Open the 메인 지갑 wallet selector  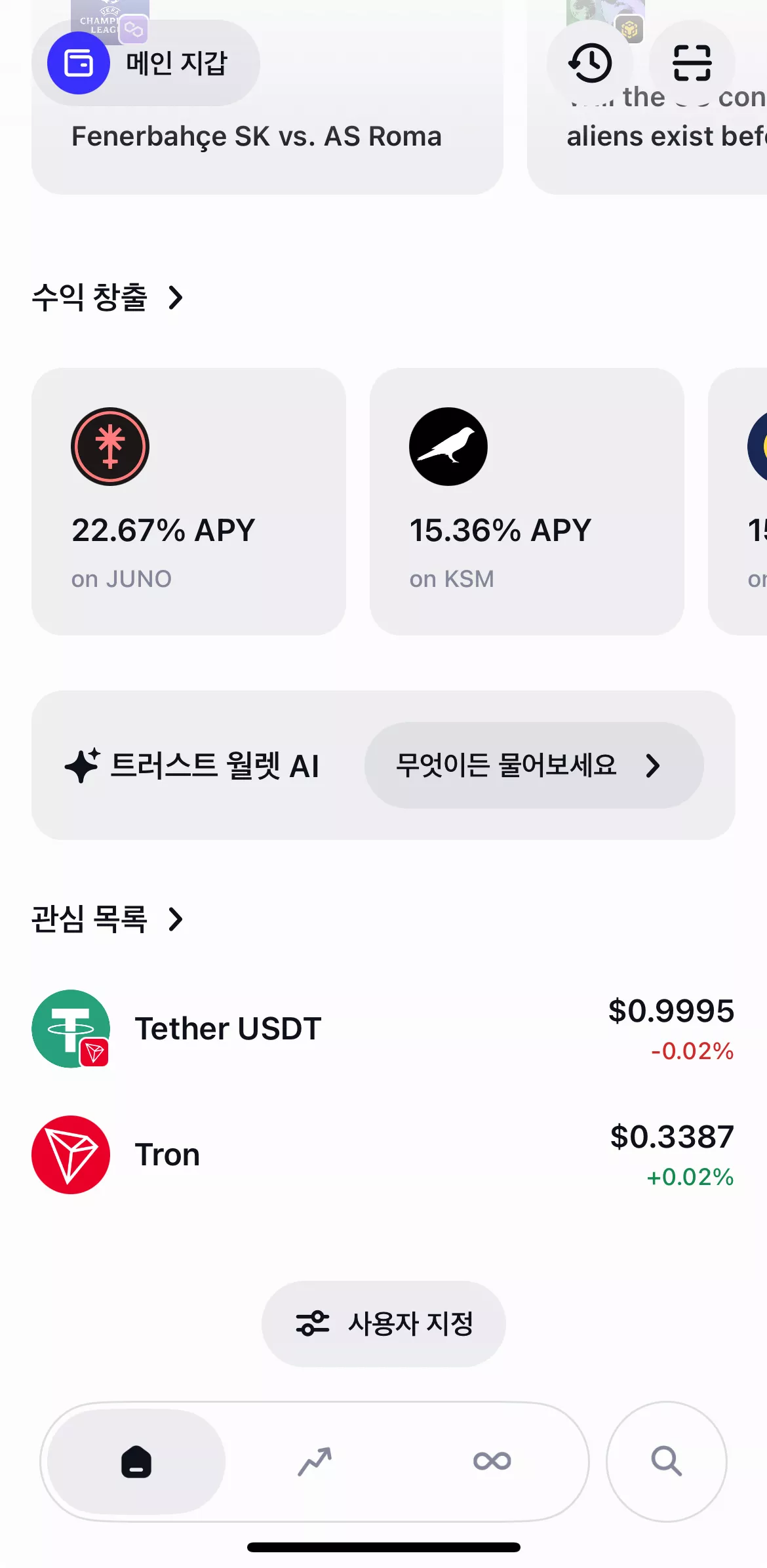146,63
